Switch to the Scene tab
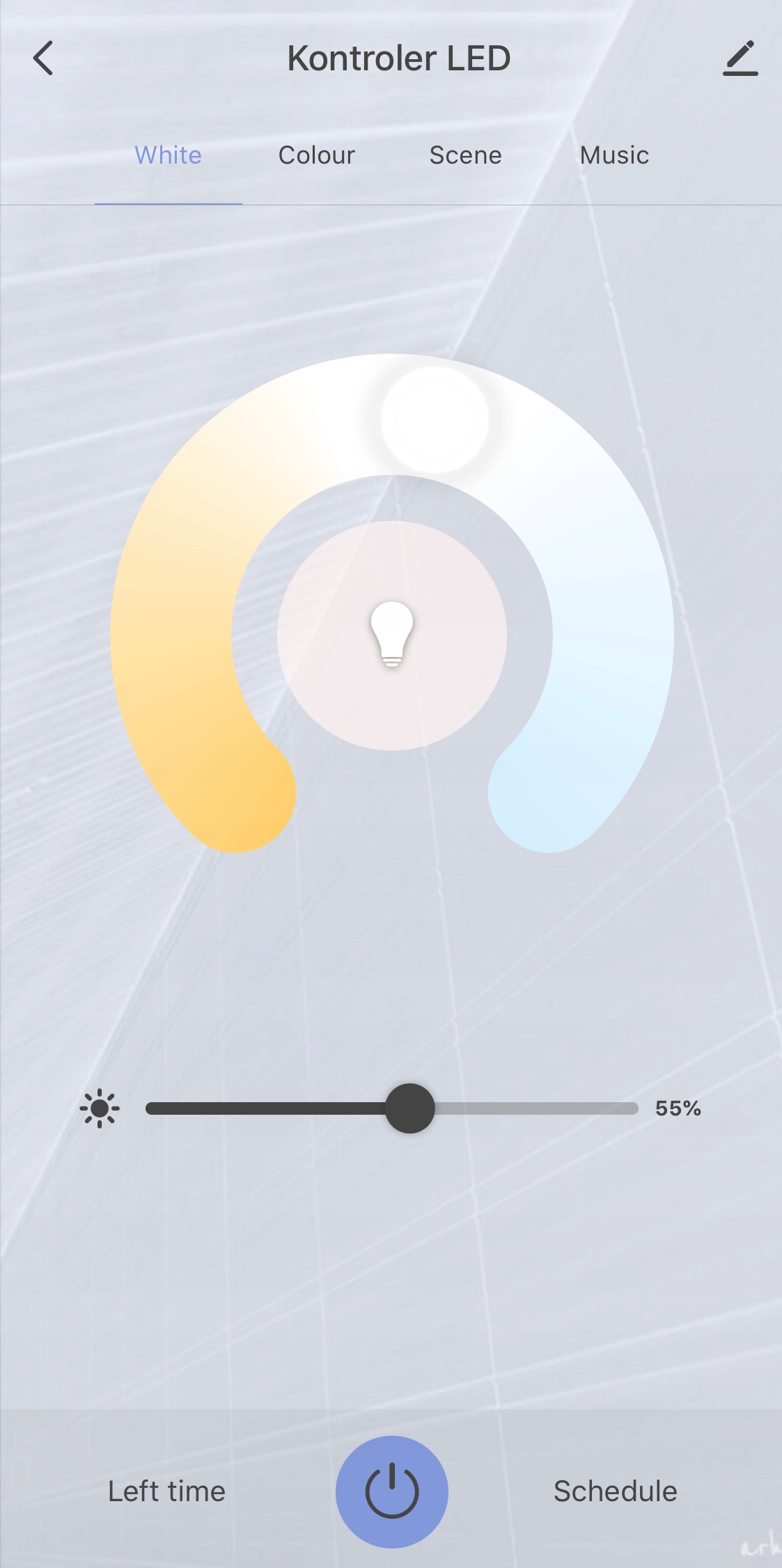This screenshot has height=1568, width=782. [465, 155]
